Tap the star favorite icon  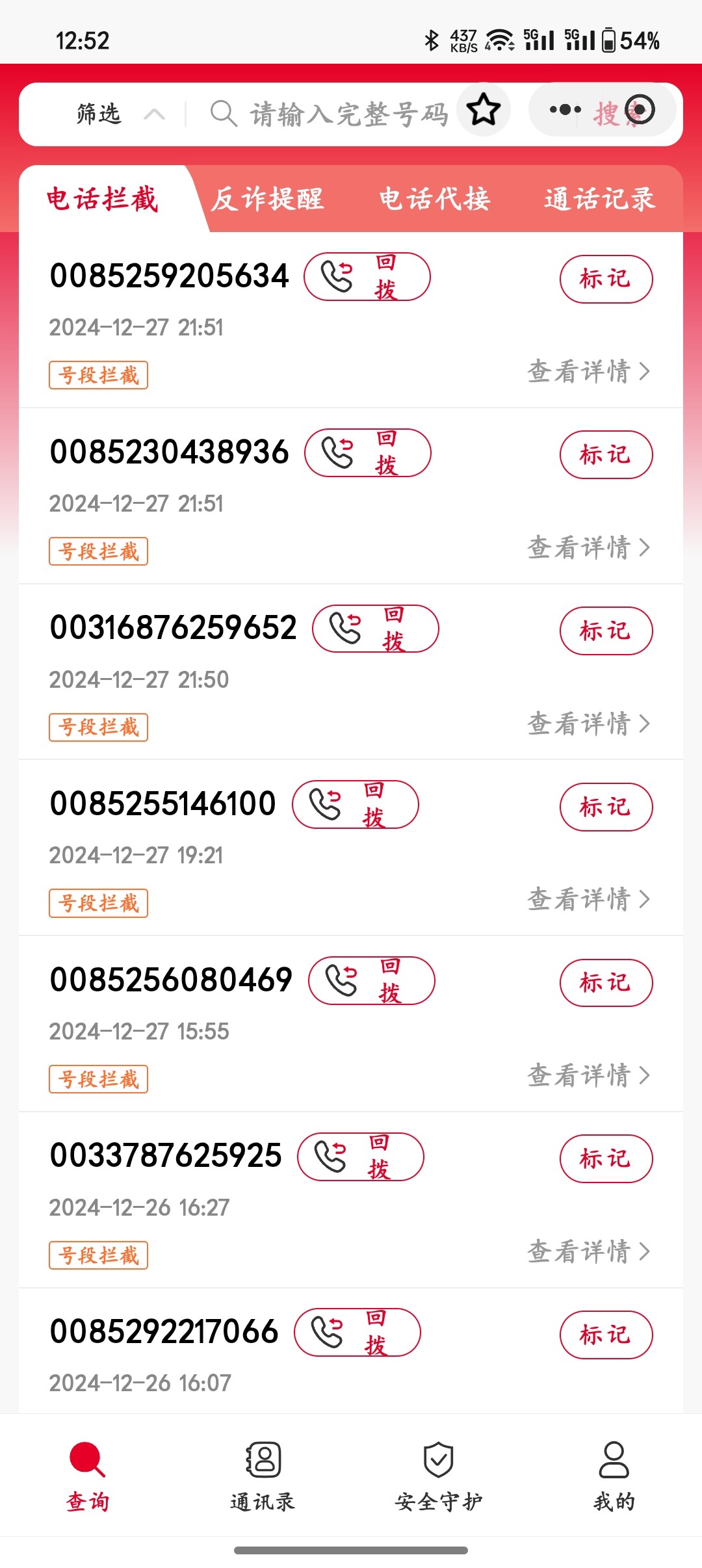[x=484, y=110]
